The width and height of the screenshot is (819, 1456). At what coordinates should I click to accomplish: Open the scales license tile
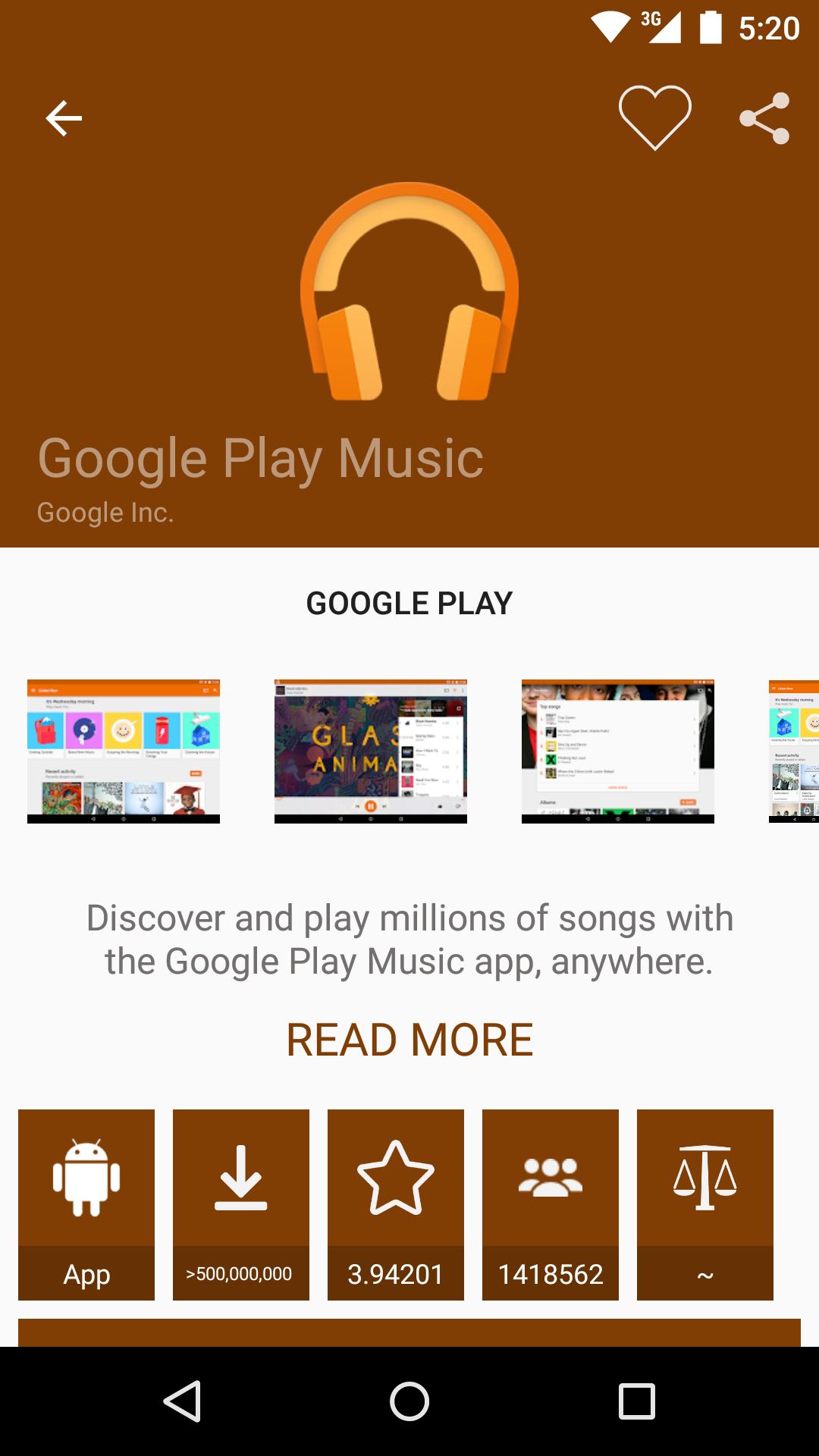705,1204
